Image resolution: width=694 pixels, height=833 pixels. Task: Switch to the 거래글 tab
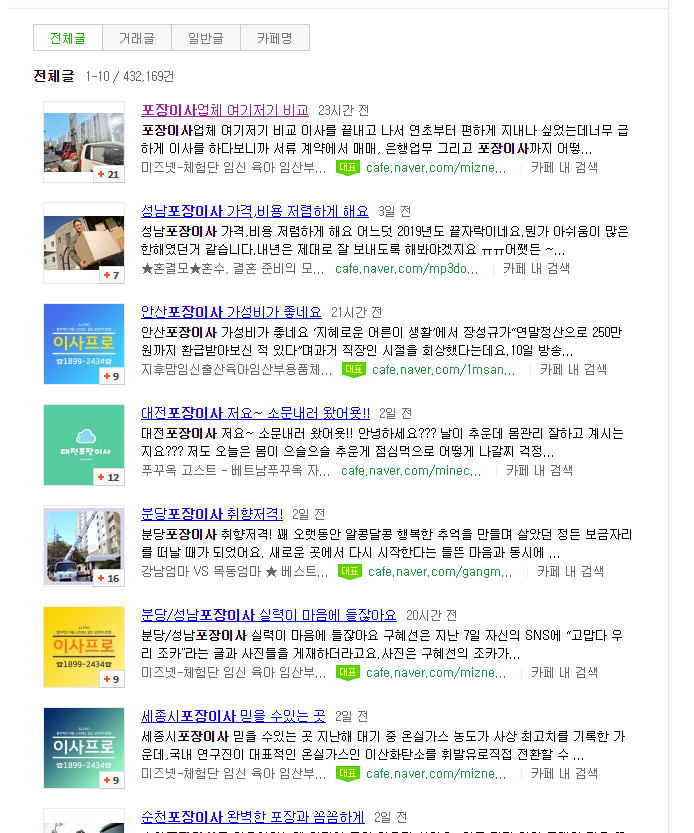coord(136,38)
